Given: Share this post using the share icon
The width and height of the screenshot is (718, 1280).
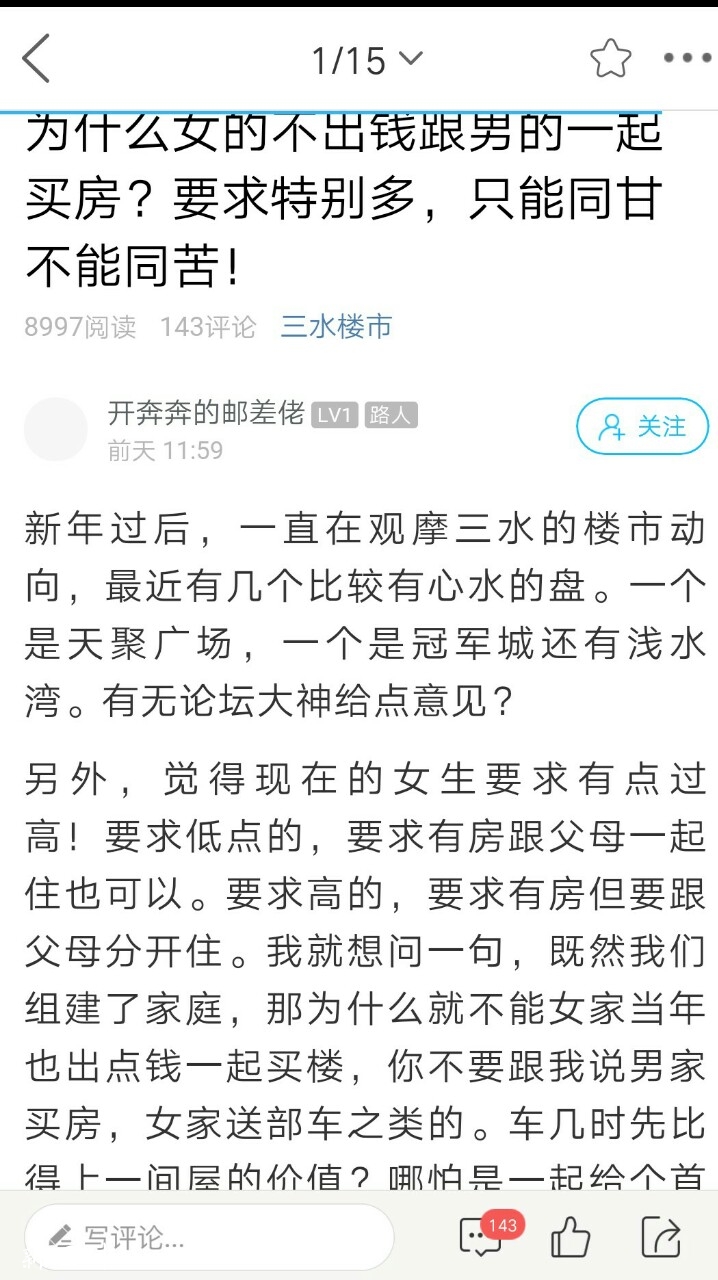Looking at the screenshot, I should click(660, 1238).
